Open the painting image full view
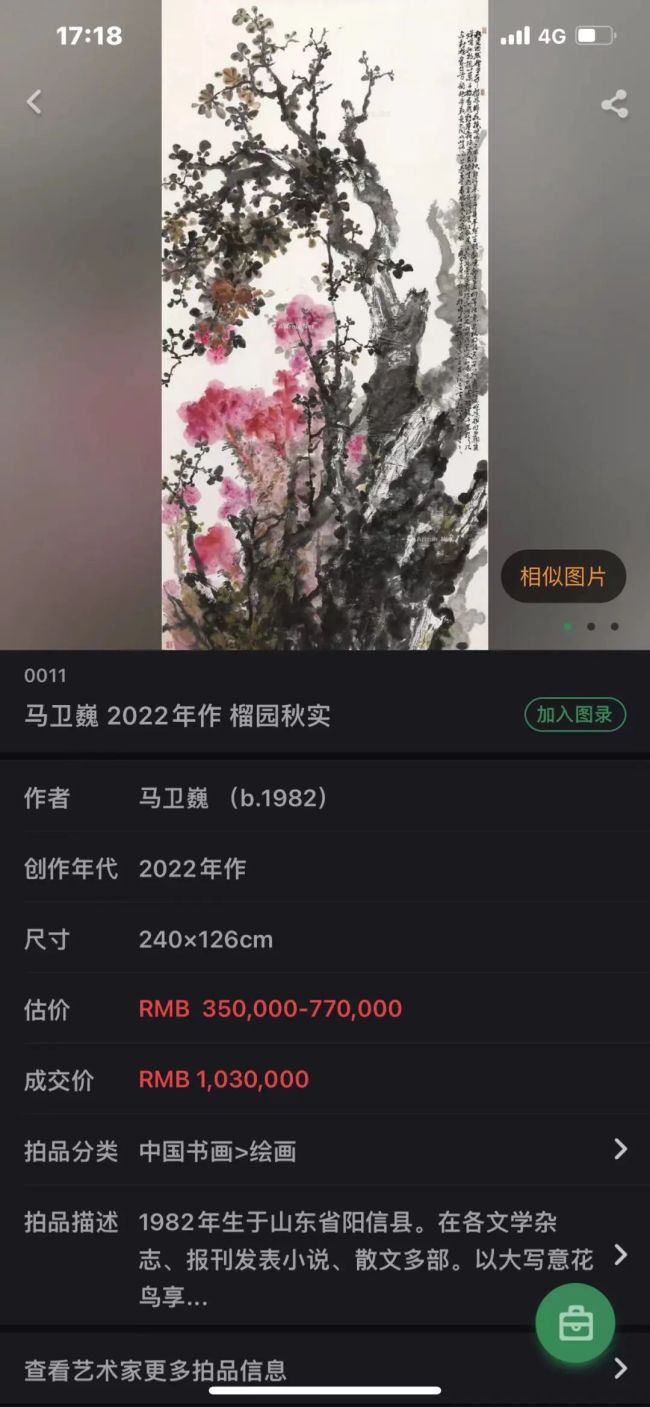Viewport: 650px width, 1407px height. point(325,325)
